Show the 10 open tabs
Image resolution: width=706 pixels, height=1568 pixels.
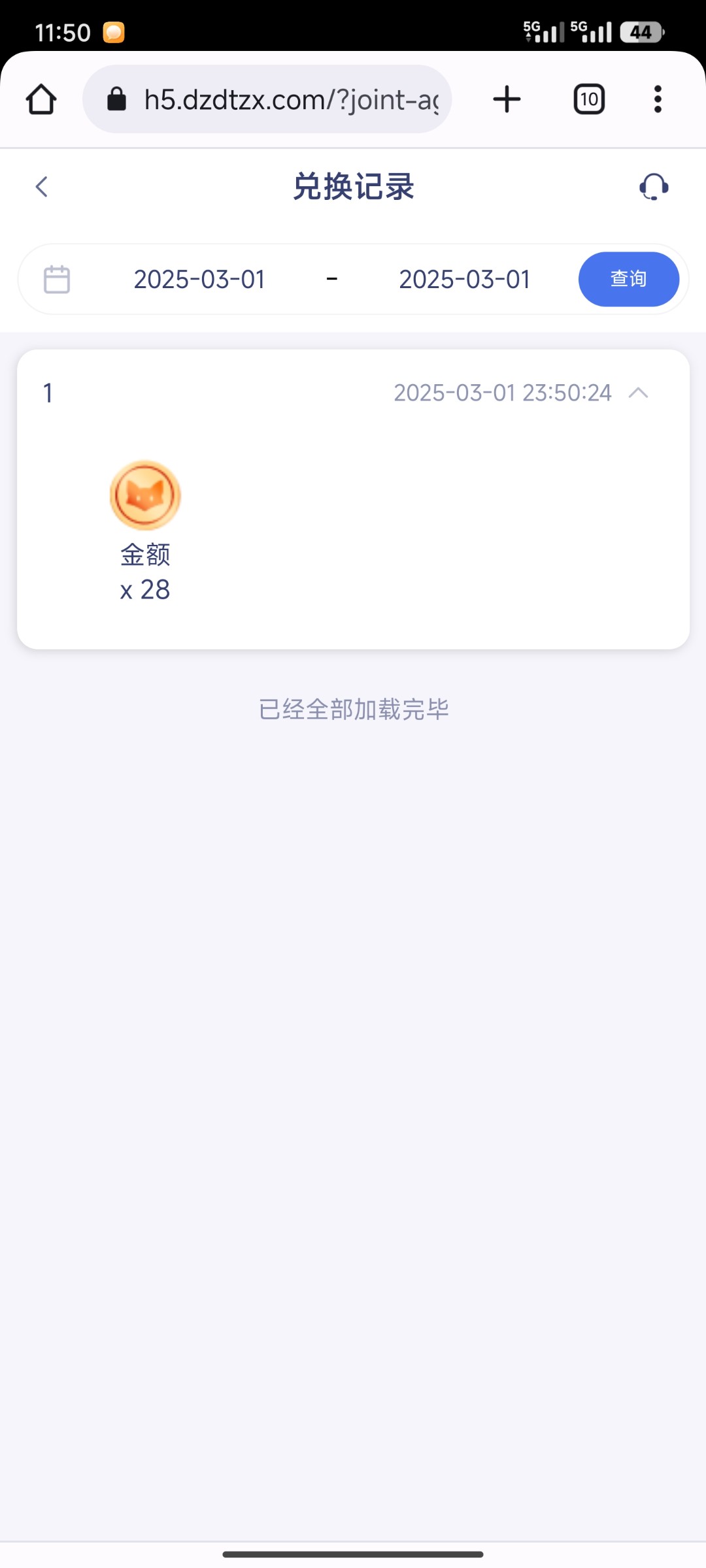(x=589, y=99)
